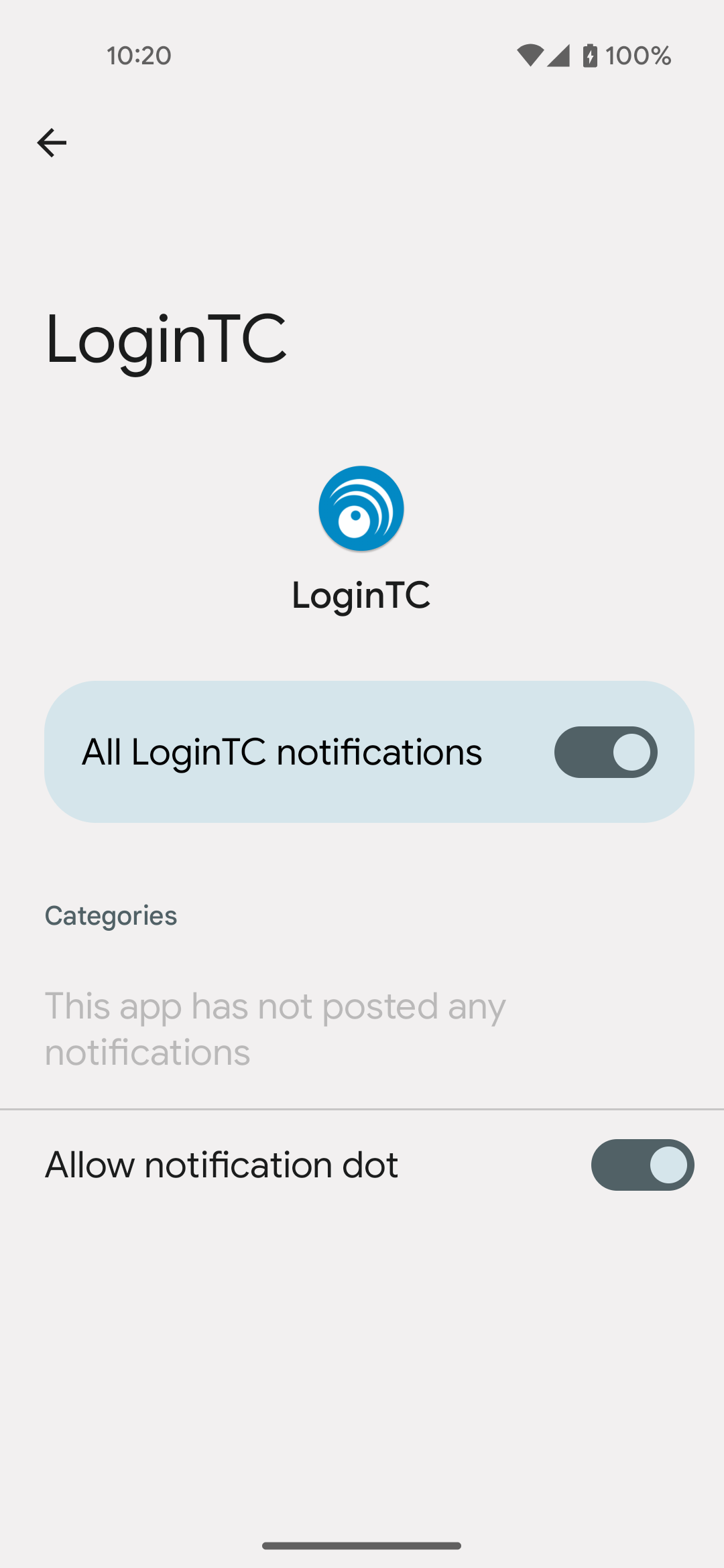
Task: Disable the Allow notification dot switch
Action: click(x=642, y=1165)
